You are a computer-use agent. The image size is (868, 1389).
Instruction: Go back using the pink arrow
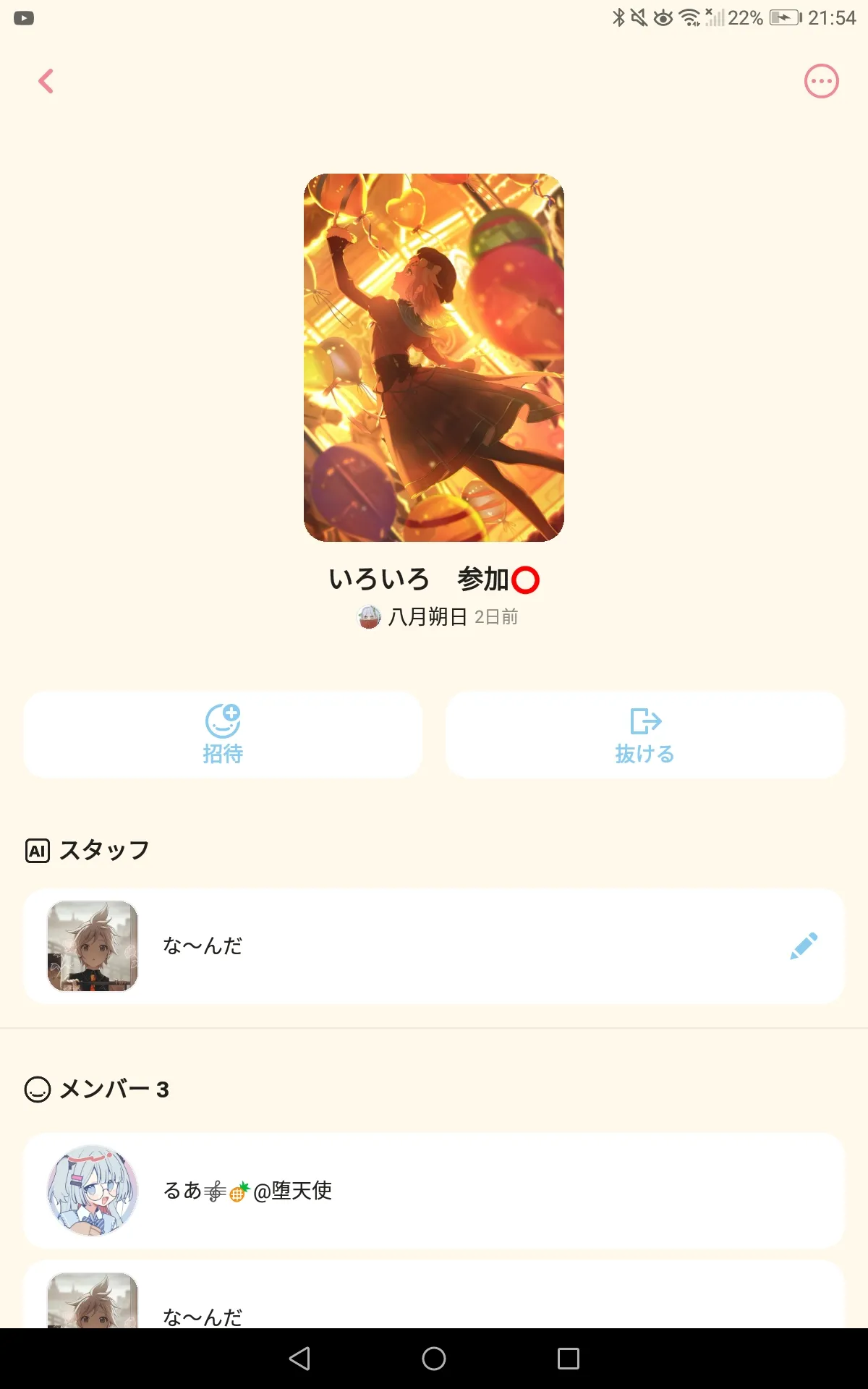(x=46, y=81)
